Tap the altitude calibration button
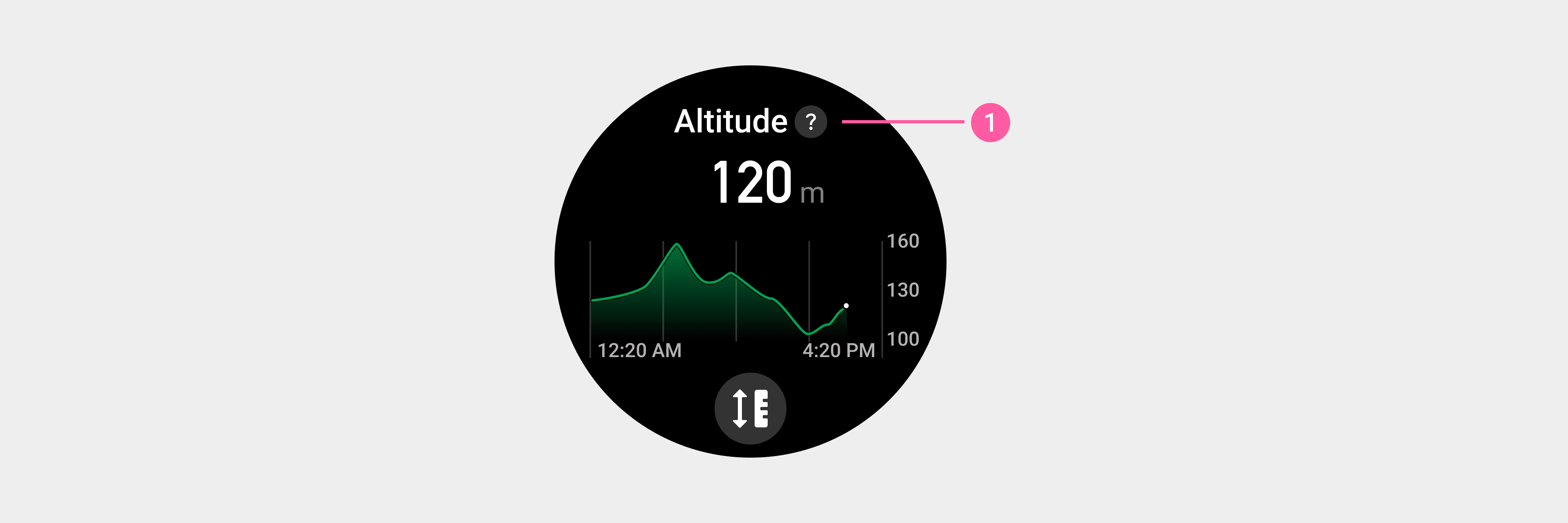Image resolution: width=1568 pixels, height=523 pixels. coord(750,408)
